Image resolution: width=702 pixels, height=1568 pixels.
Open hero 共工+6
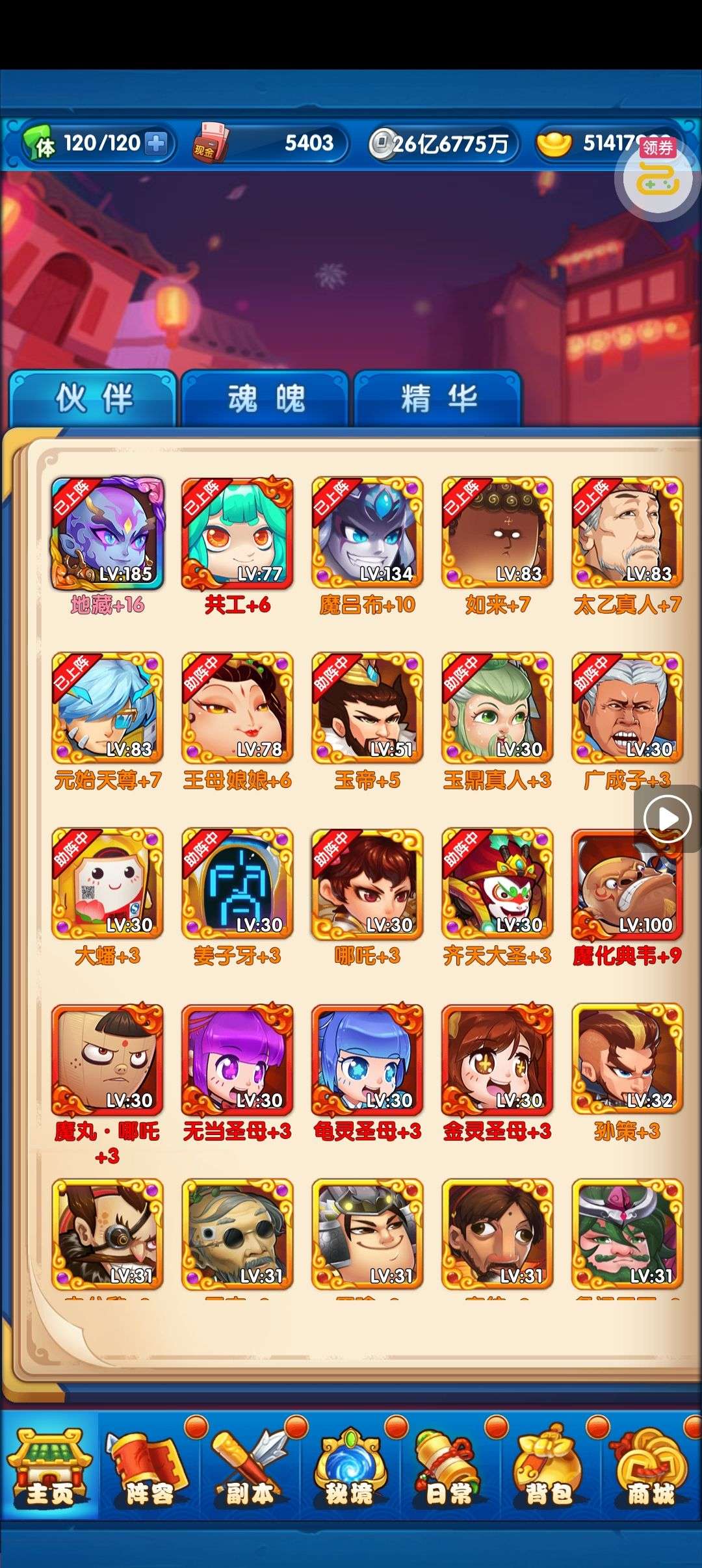pos(237,533)
